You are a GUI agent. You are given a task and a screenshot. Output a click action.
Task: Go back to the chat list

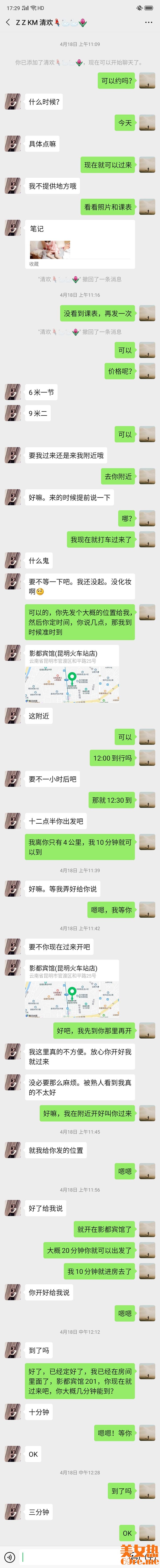coord(7,22)
